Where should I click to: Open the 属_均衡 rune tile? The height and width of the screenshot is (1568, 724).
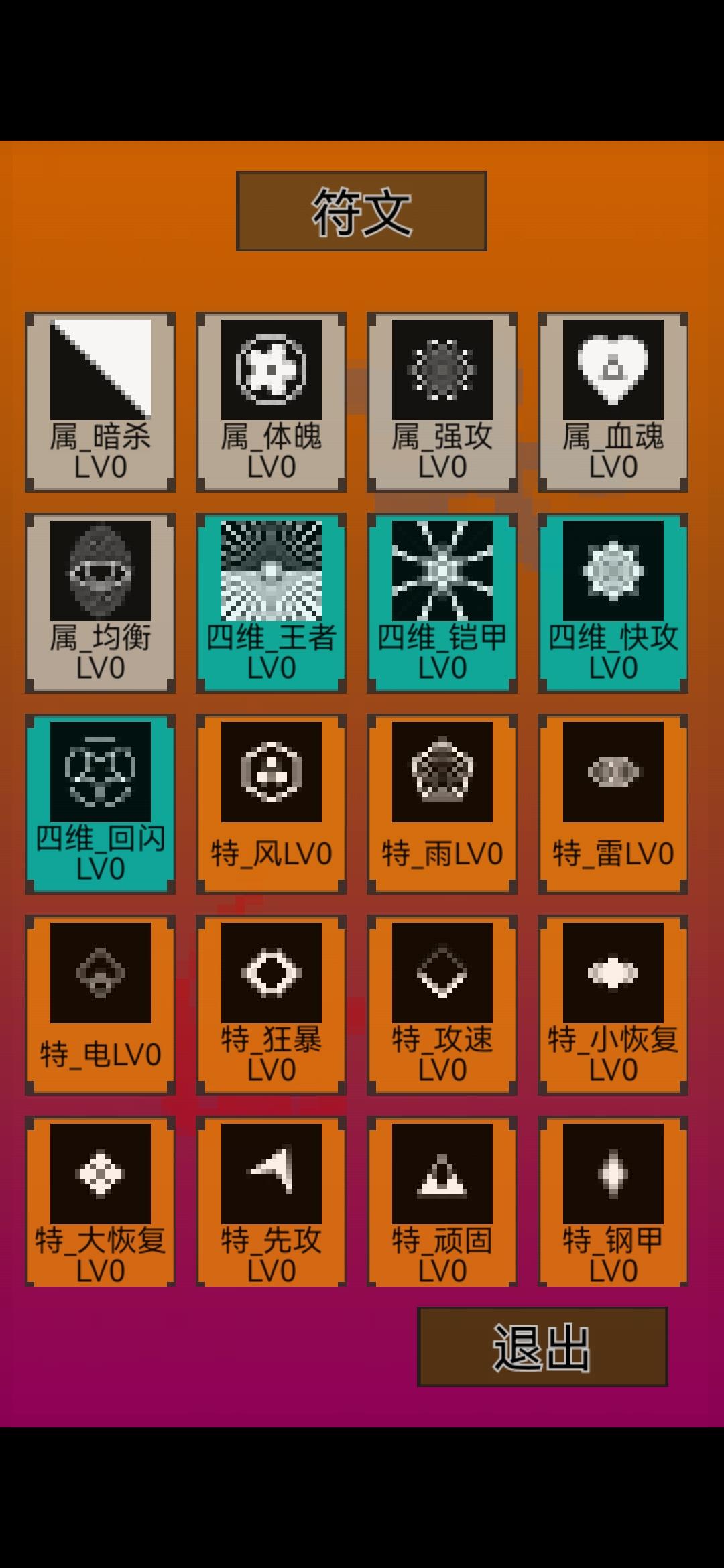coord(101,603)
